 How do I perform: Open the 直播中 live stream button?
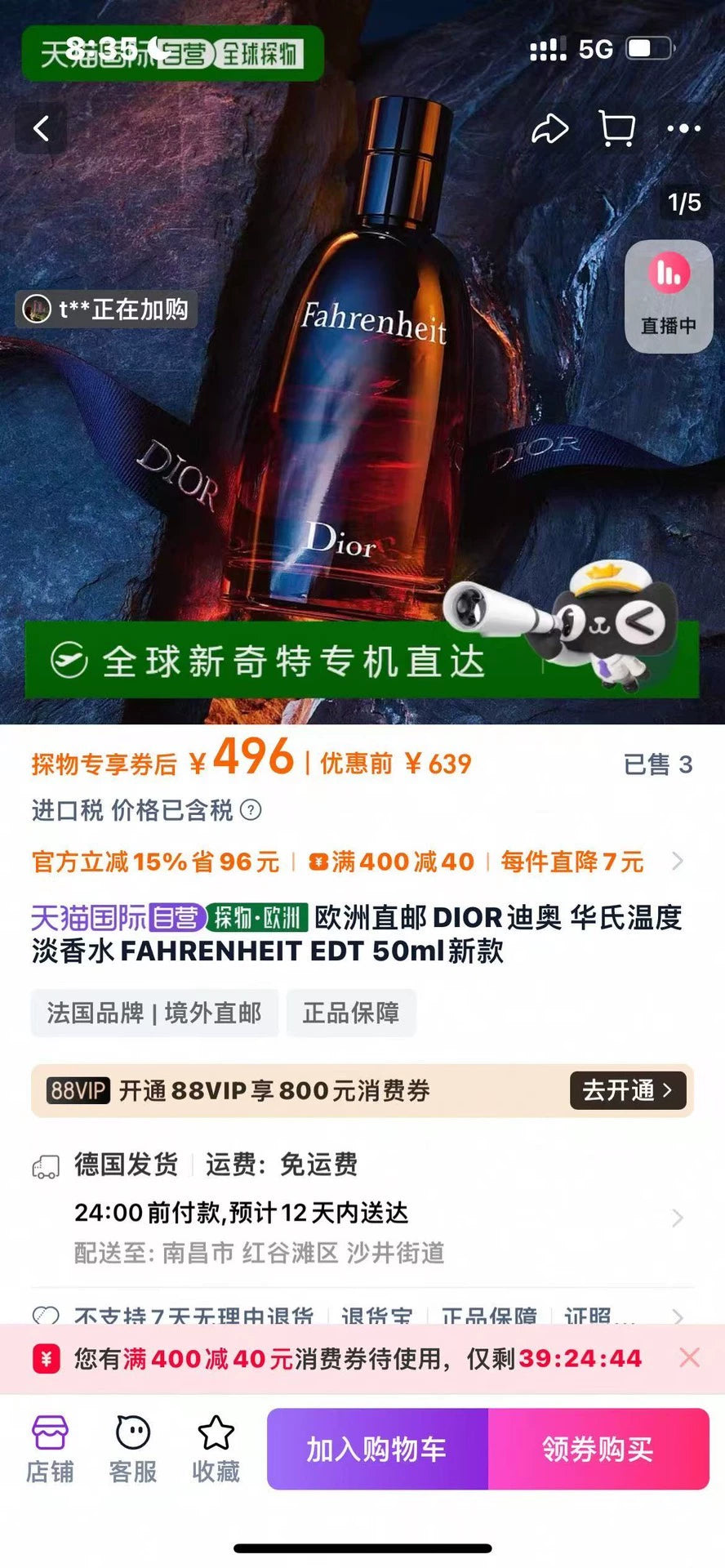[x=669, y=296]
